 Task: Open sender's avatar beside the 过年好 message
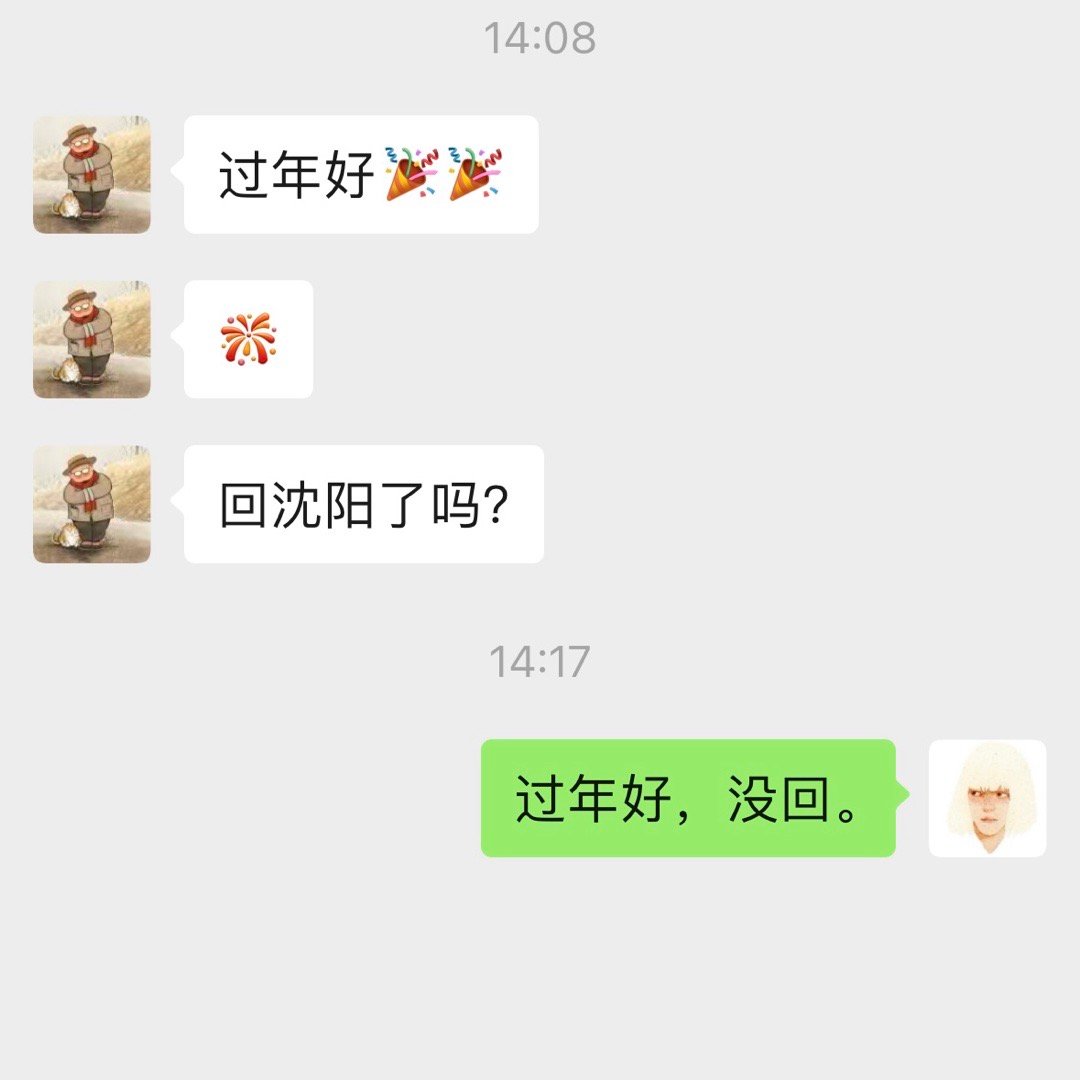[92, 175]
